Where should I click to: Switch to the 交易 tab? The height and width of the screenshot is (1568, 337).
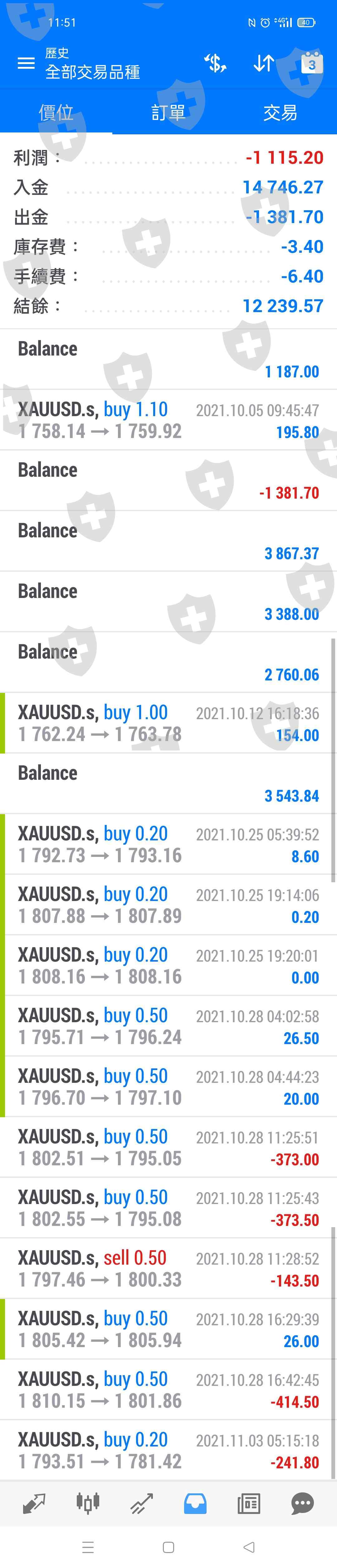pyautogui.click(x=281, y=112)
